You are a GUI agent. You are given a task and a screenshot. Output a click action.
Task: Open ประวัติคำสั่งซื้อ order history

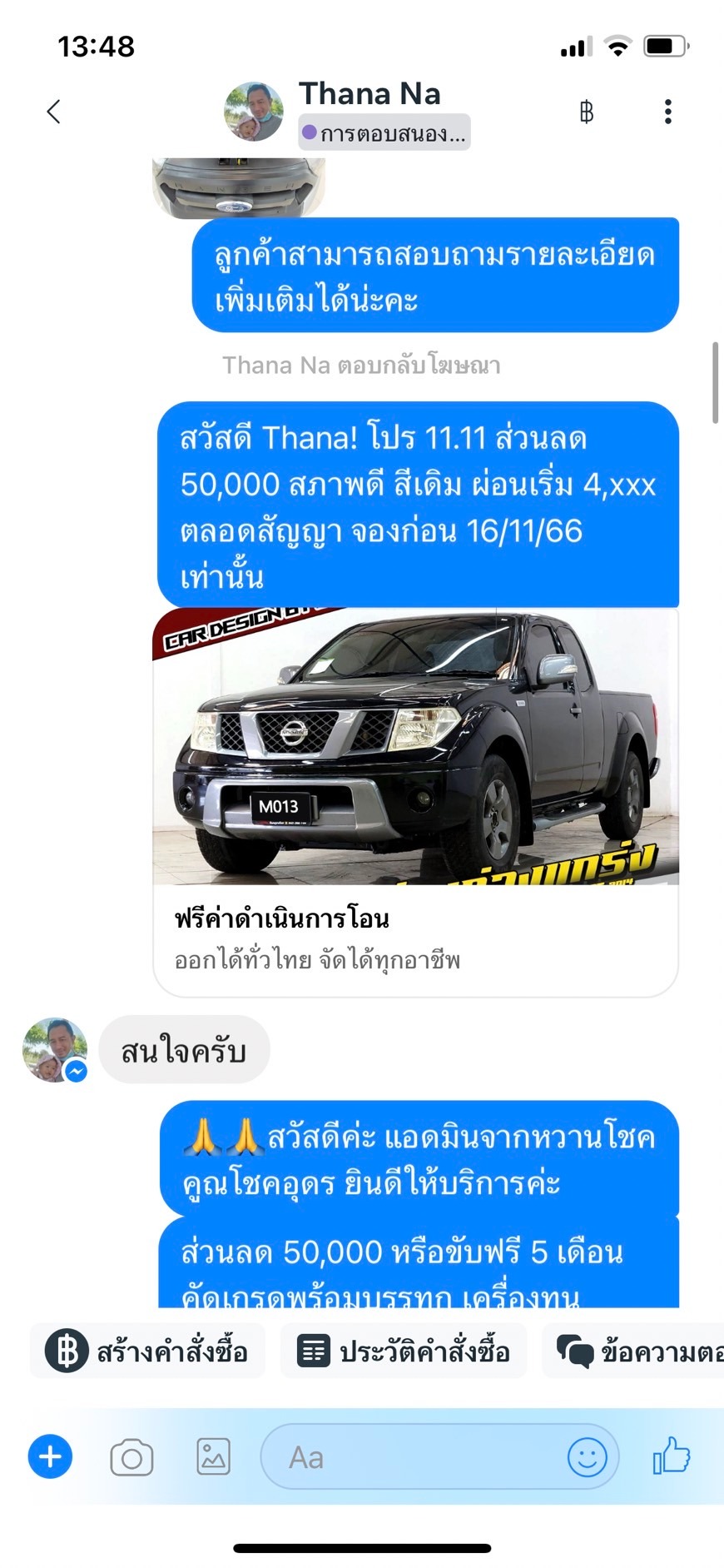tap(404, 1351)
